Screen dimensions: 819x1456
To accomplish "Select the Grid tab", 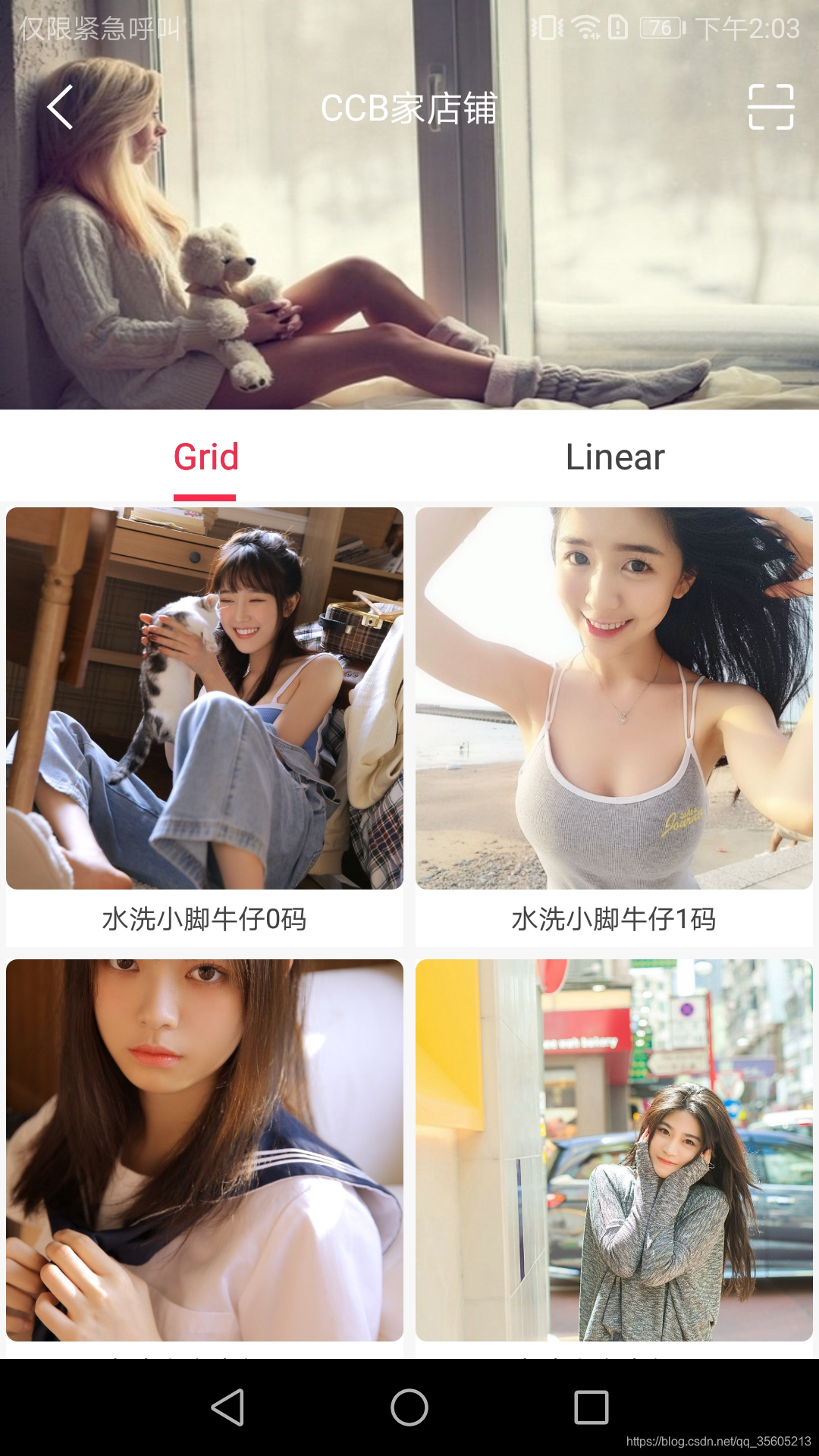I will click(x=205, y=457).
